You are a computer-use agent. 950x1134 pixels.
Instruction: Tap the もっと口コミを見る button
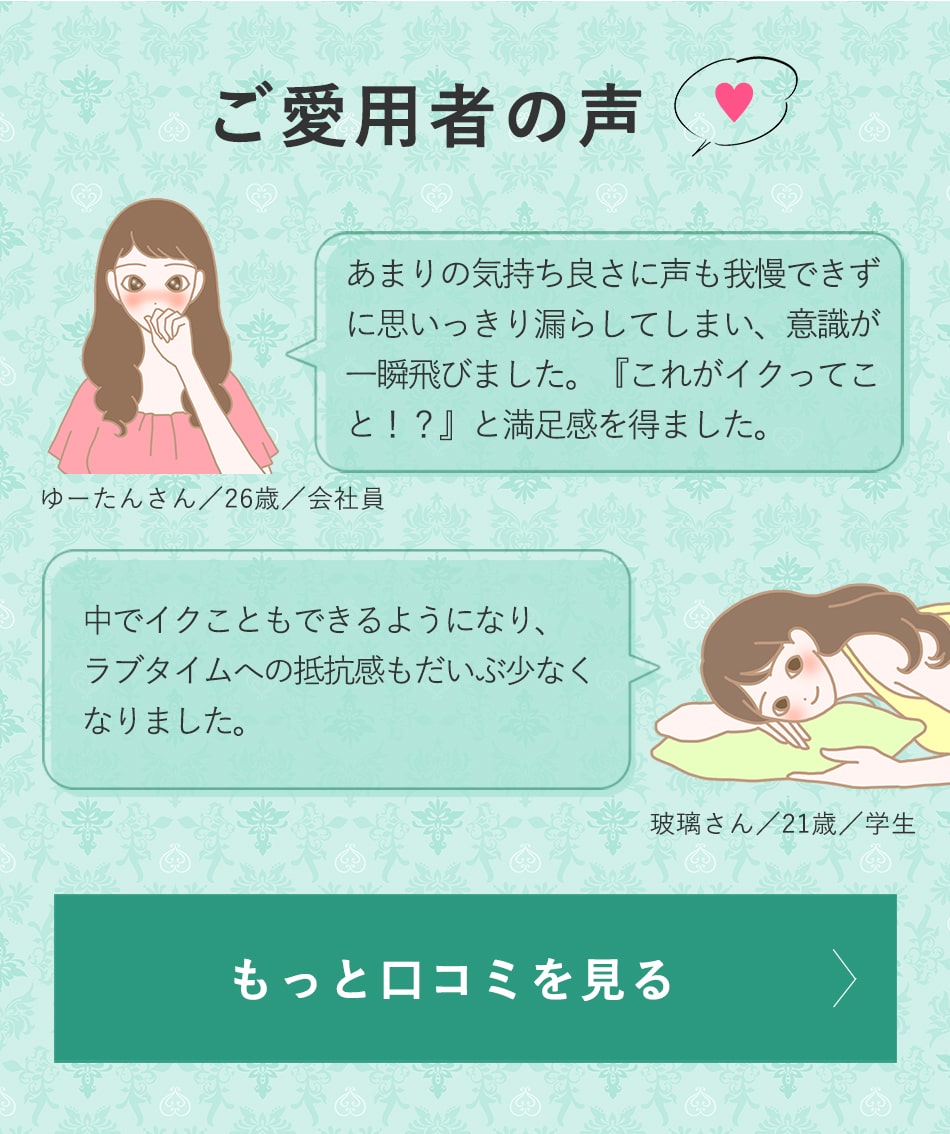pyautogui.click(x=475, y=978)
